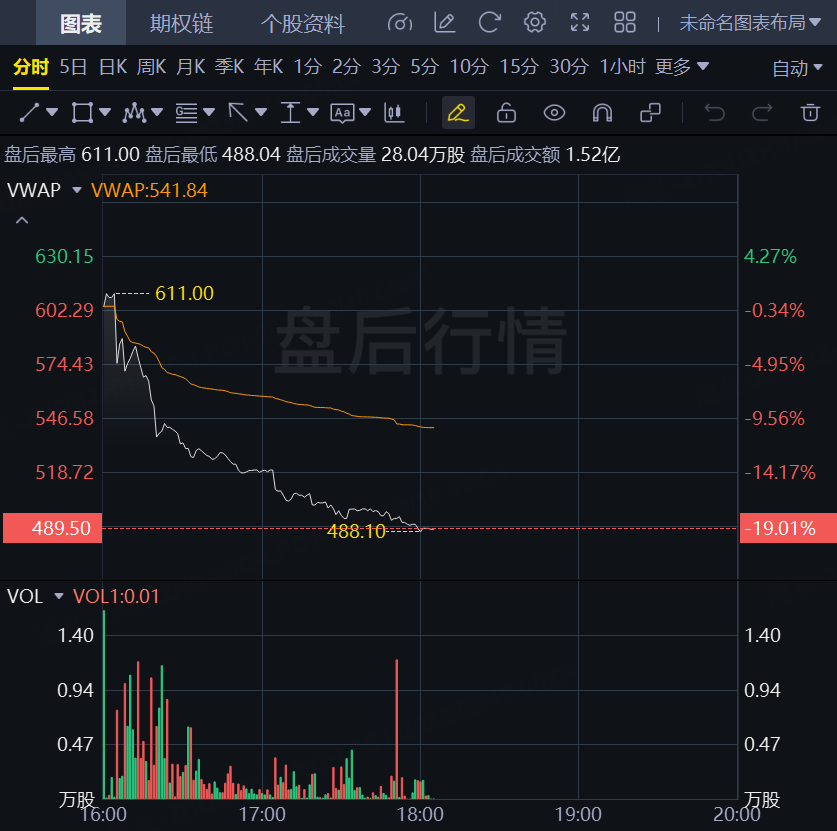Show the 周K chart
The height and width of the screenshot is (831, 837).
(151, 67)
